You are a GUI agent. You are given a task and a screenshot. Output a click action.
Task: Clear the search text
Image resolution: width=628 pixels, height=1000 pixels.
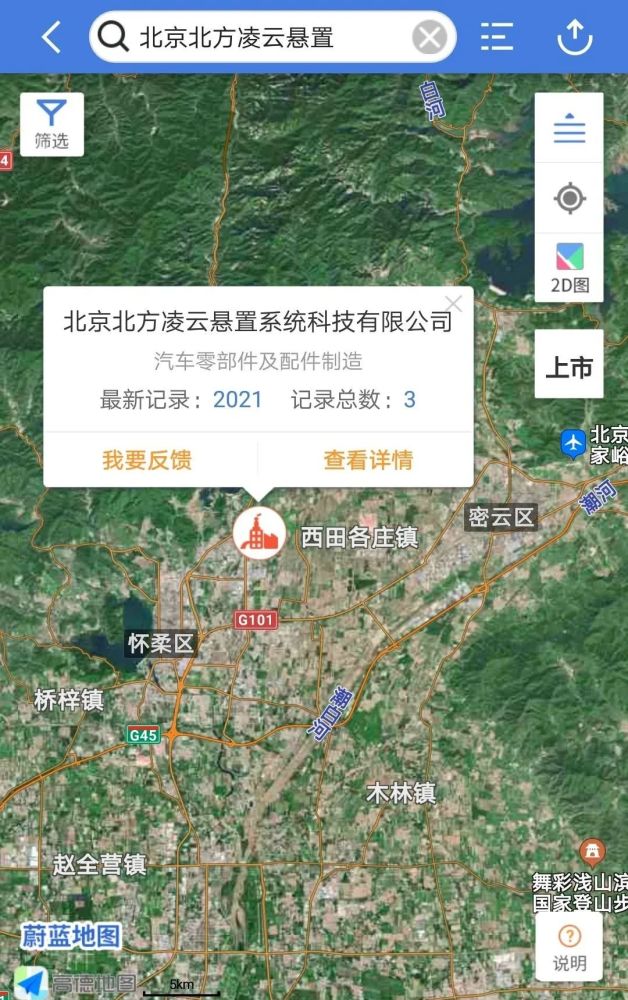tap(429, 38)
